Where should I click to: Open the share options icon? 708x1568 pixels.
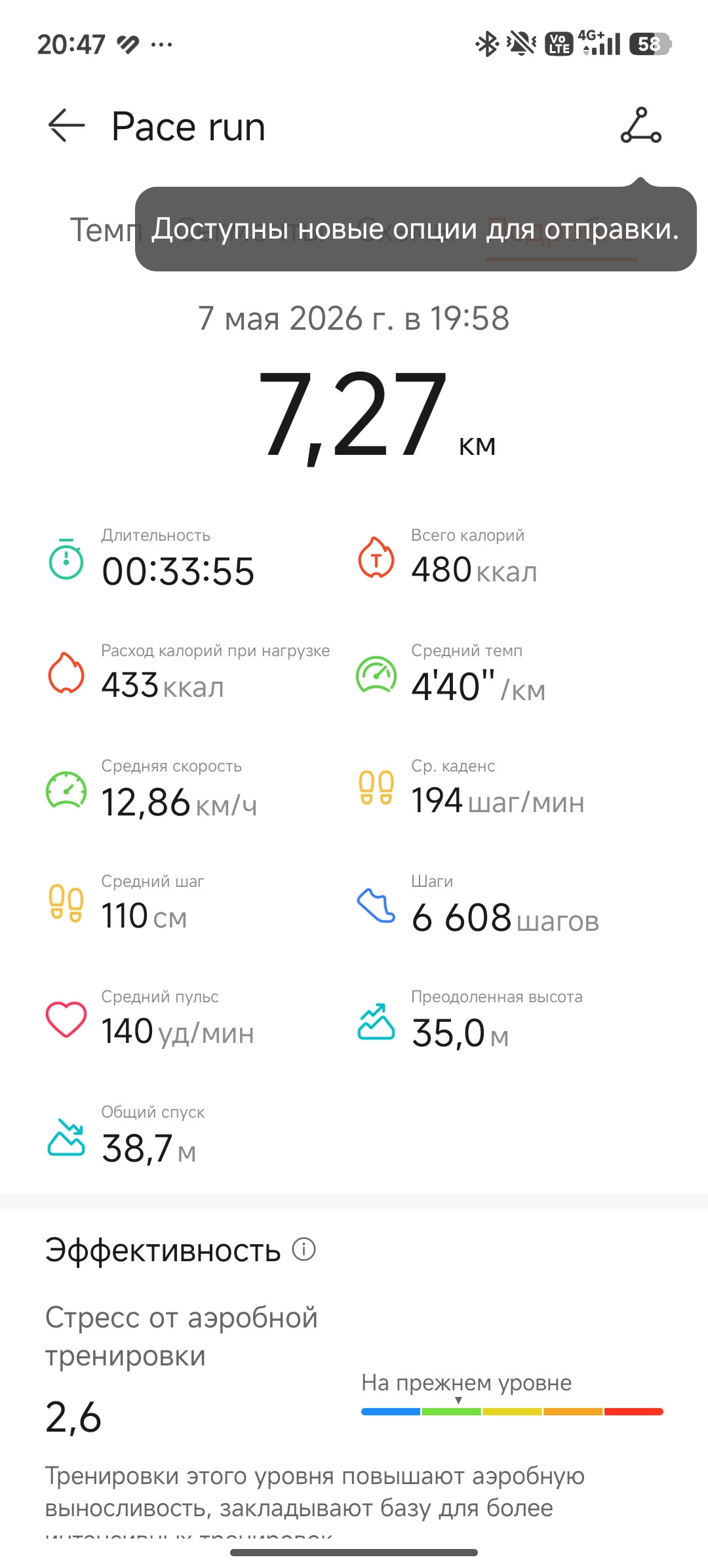click(x=640, y=125)
